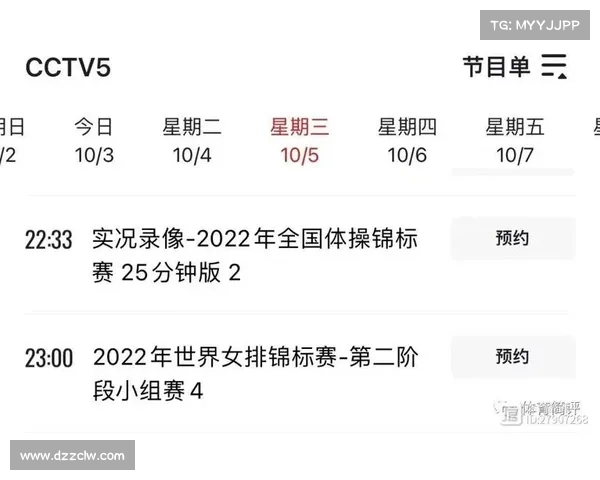Select the 今日 10/3 date tab
The height and width of the screenshot is (480, 600).
[x=94, y=140]
